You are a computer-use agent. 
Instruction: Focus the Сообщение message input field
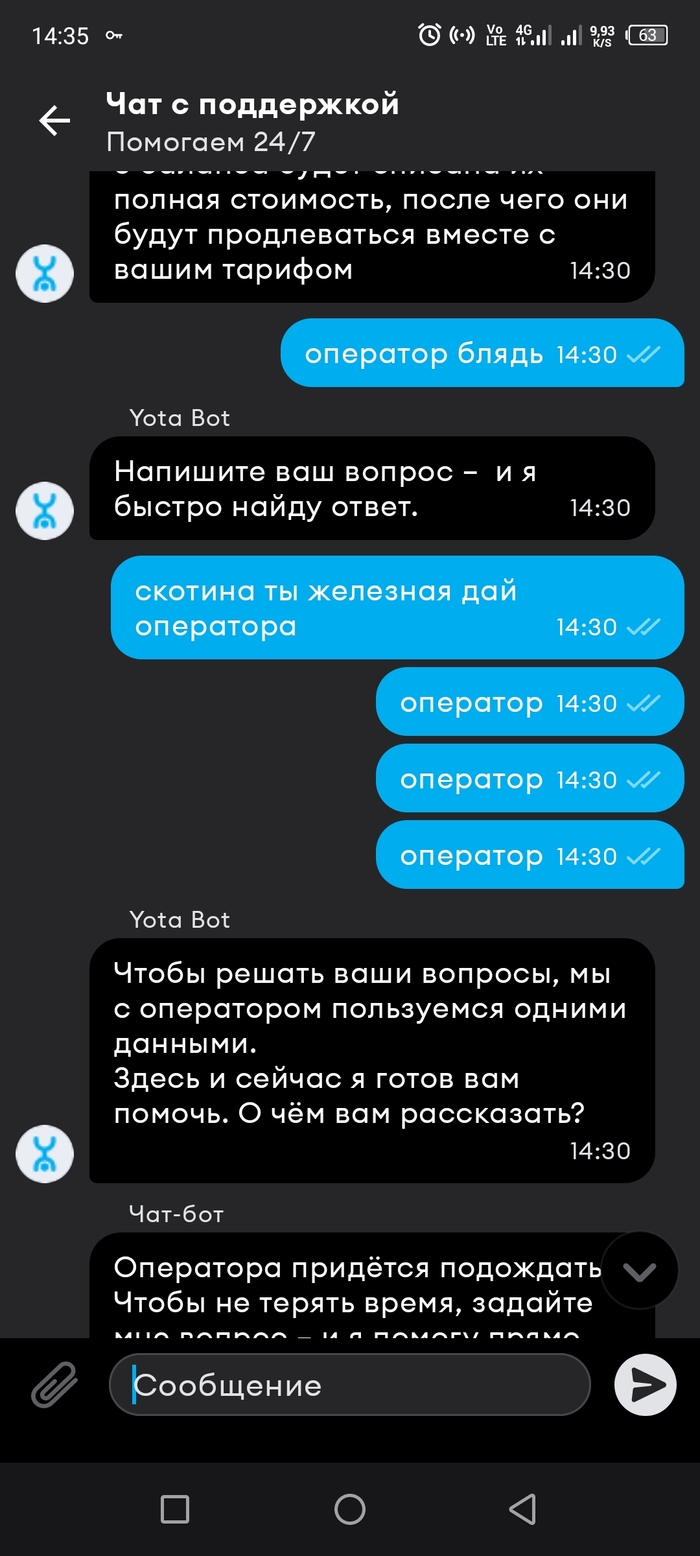click(350, 1385)
